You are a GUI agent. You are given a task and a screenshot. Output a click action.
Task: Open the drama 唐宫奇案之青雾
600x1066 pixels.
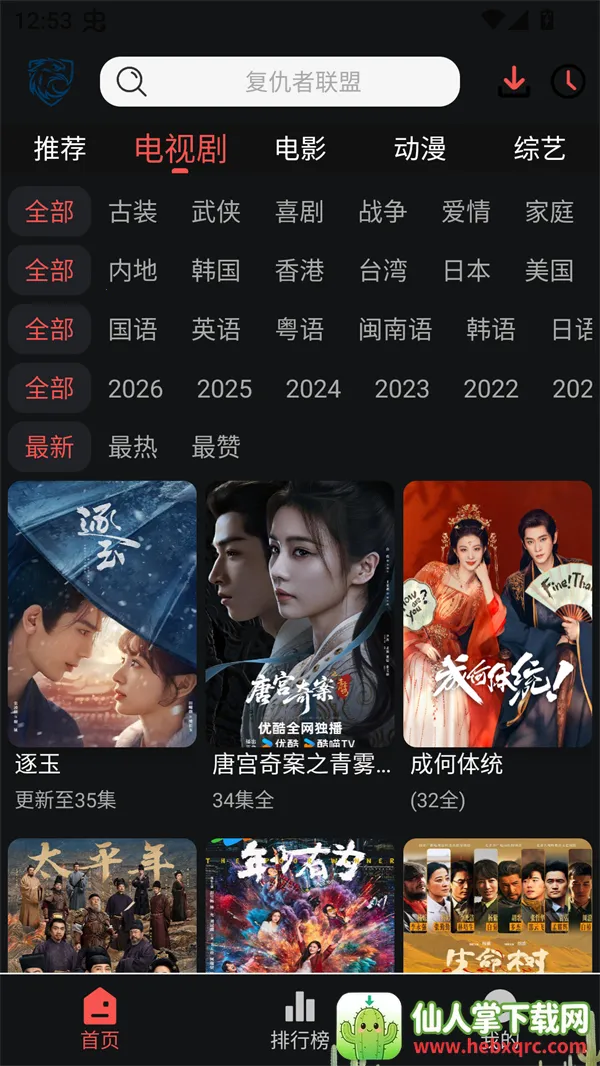tap(300, 614)
